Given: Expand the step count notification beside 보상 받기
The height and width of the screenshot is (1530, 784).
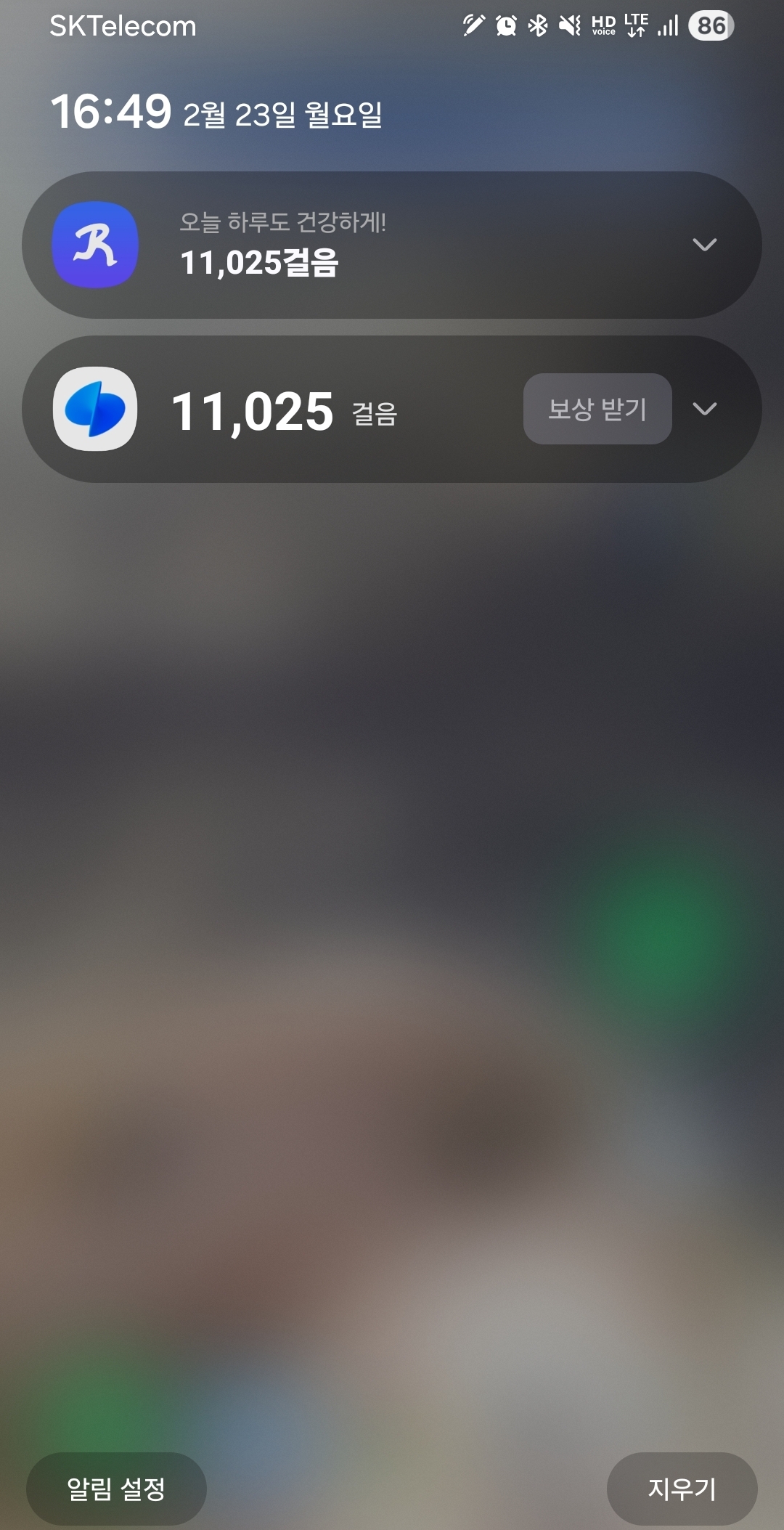Looking at the screenshot, I should pos(704,409).
